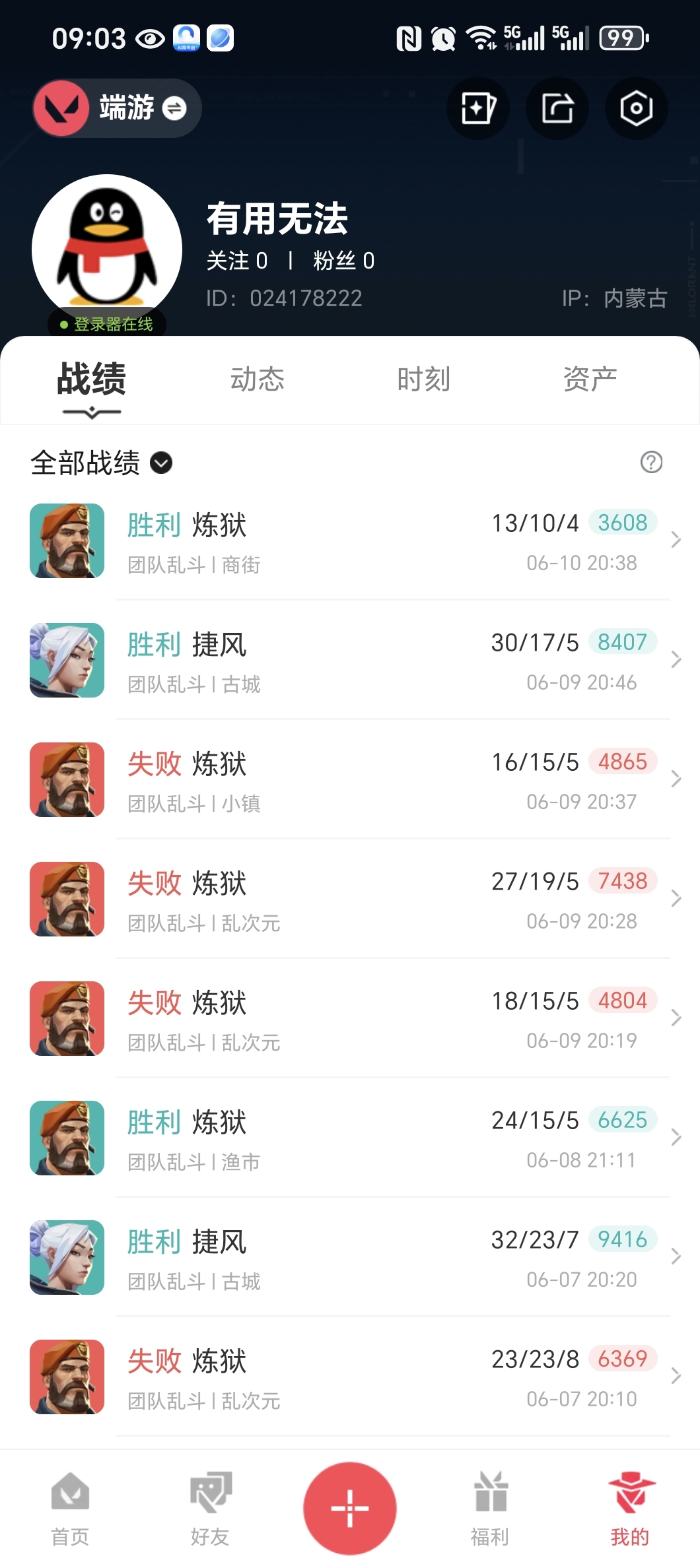Open the 好友 tab
Image resolution: width=700 pixels, height=1568 pixels.
(210, 1509)
